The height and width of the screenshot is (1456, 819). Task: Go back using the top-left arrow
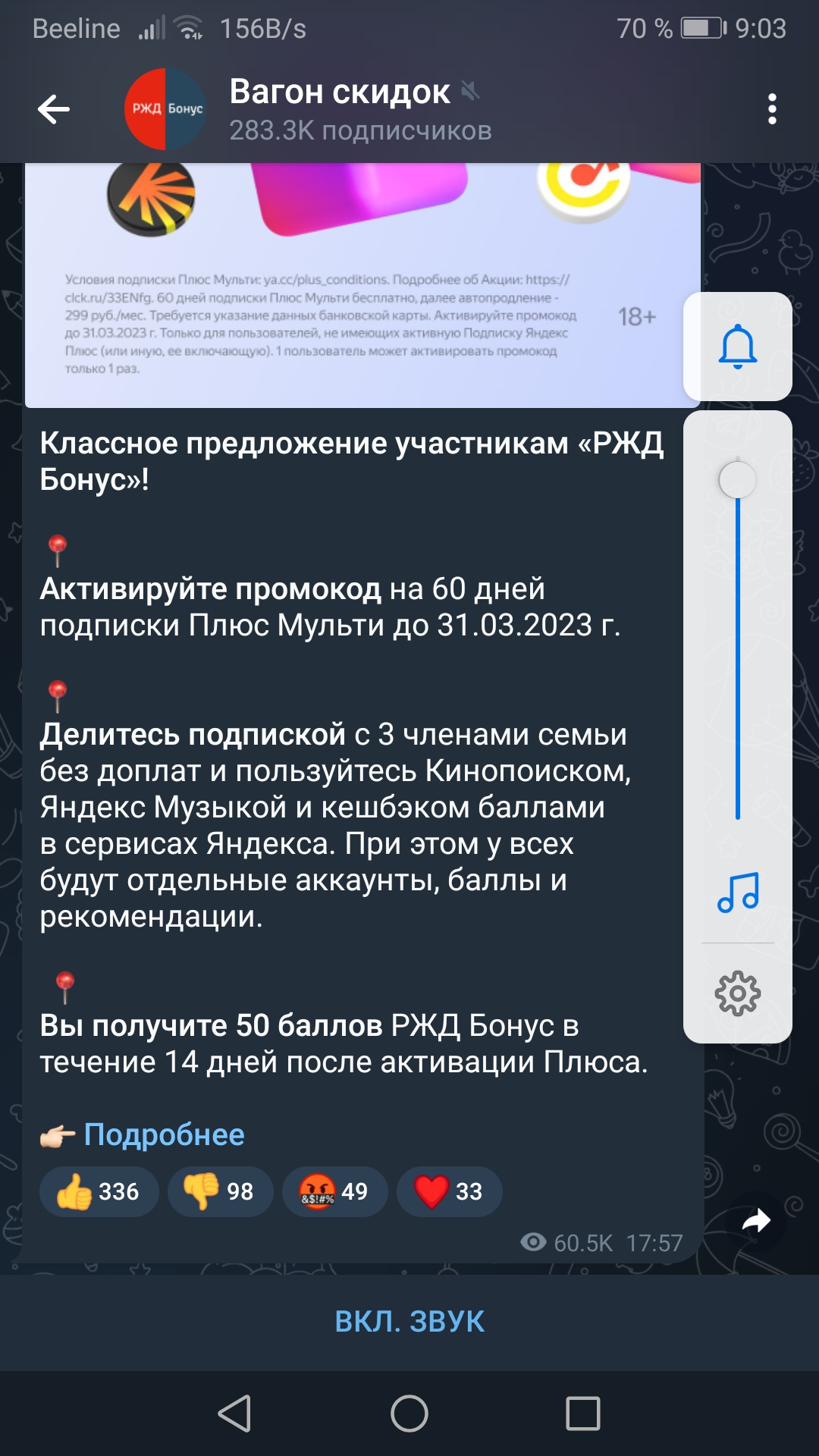click(54, 109)
